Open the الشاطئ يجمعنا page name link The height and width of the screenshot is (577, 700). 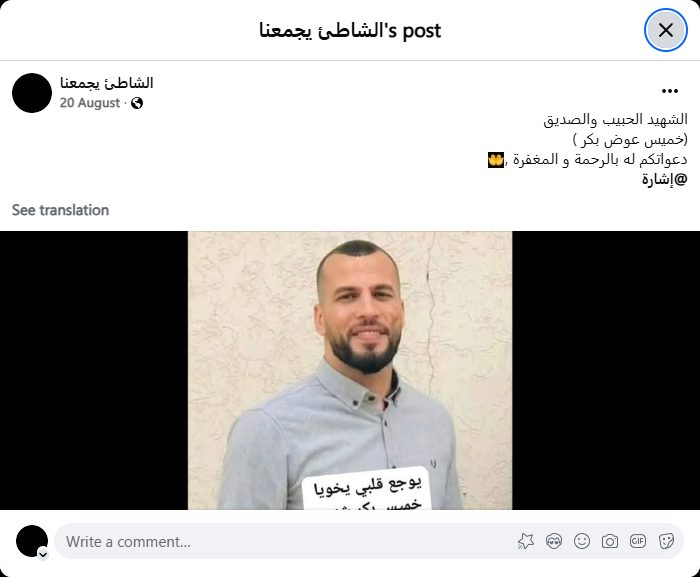pyautogui.click(x=106, y=83)
